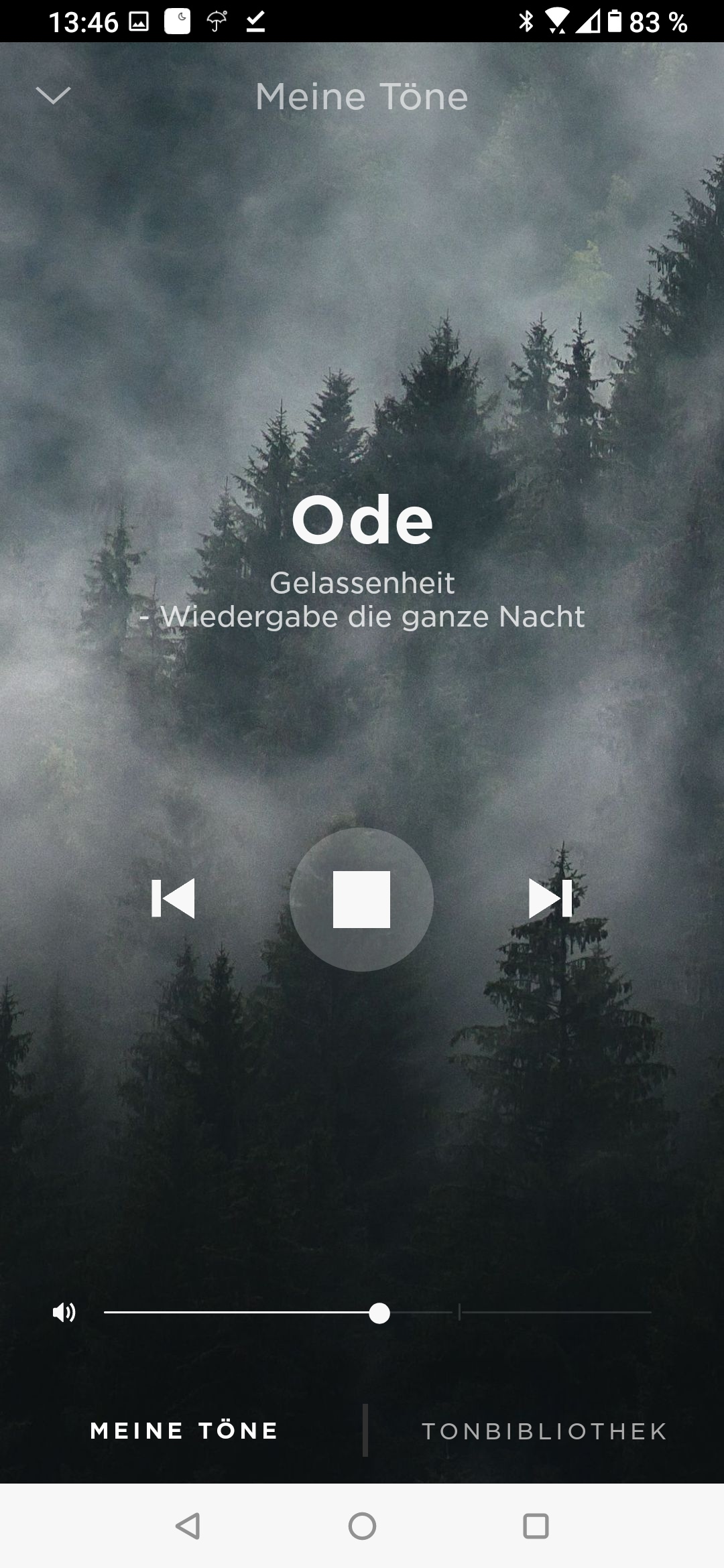Open the Tonbibliothek tab
This screenshot has height=1568, width=724.
[544, 1431]
